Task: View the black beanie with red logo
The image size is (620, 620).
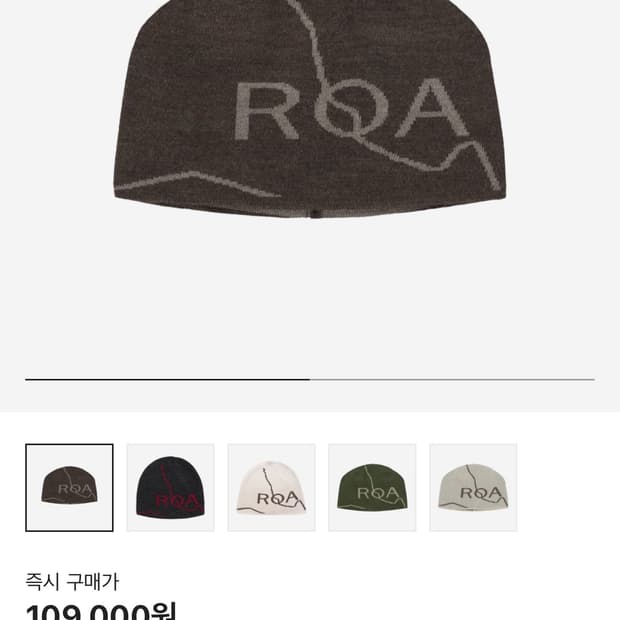Action: click(170, 487)
